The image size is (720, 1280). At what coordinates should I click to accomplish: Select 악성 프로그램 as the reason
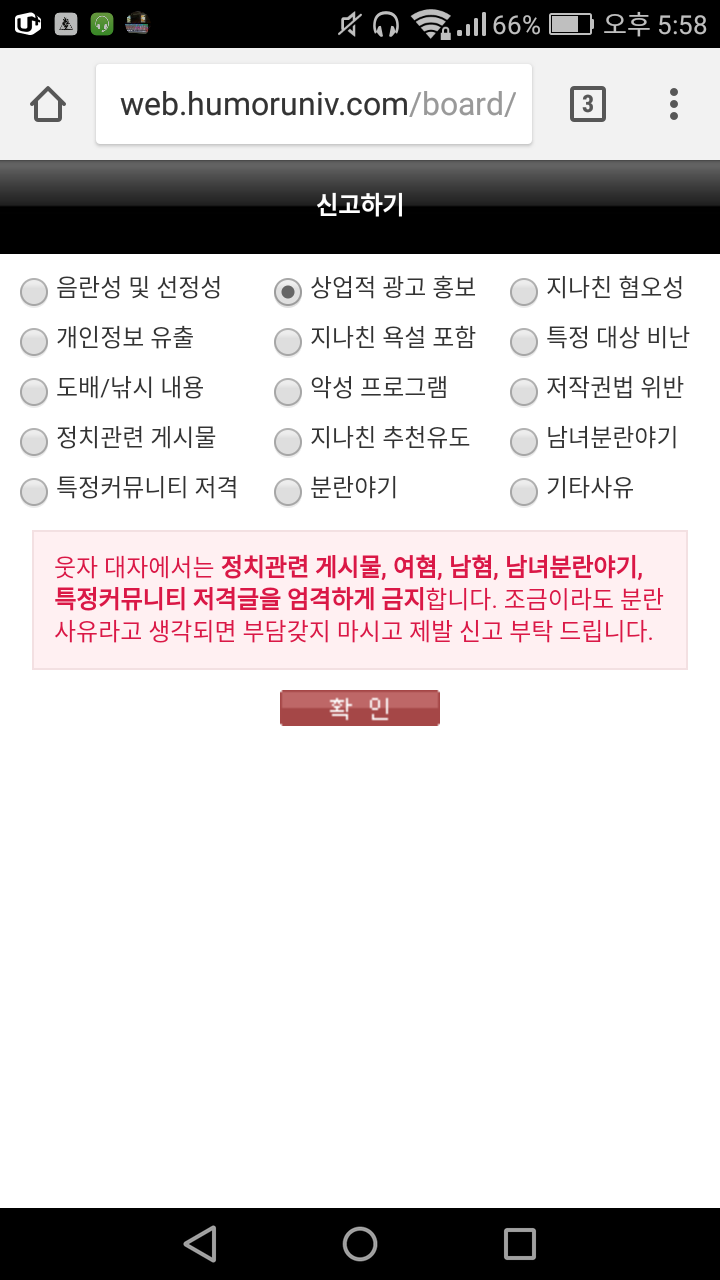(288, 391)
